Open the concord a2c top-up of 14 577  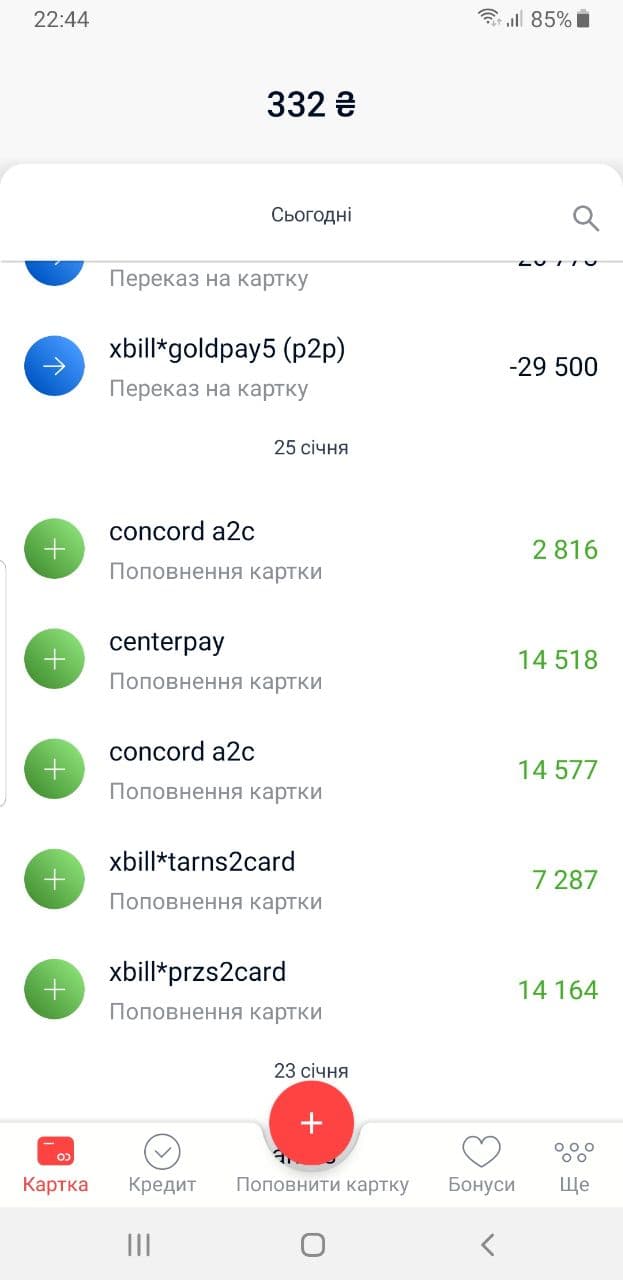(x=310, y=770)
